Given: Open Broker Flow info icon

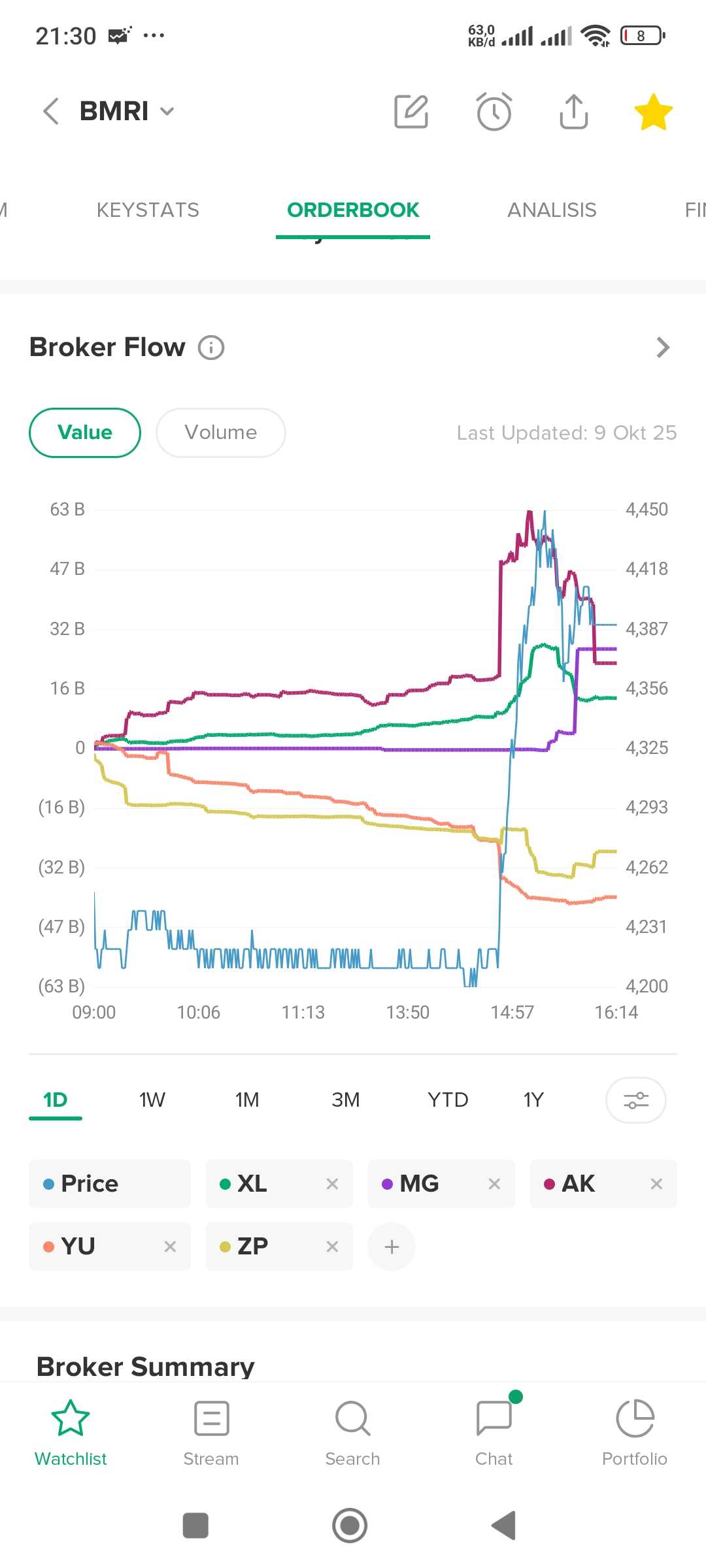Looking at the screenshot, I should (x=211, y=348).
